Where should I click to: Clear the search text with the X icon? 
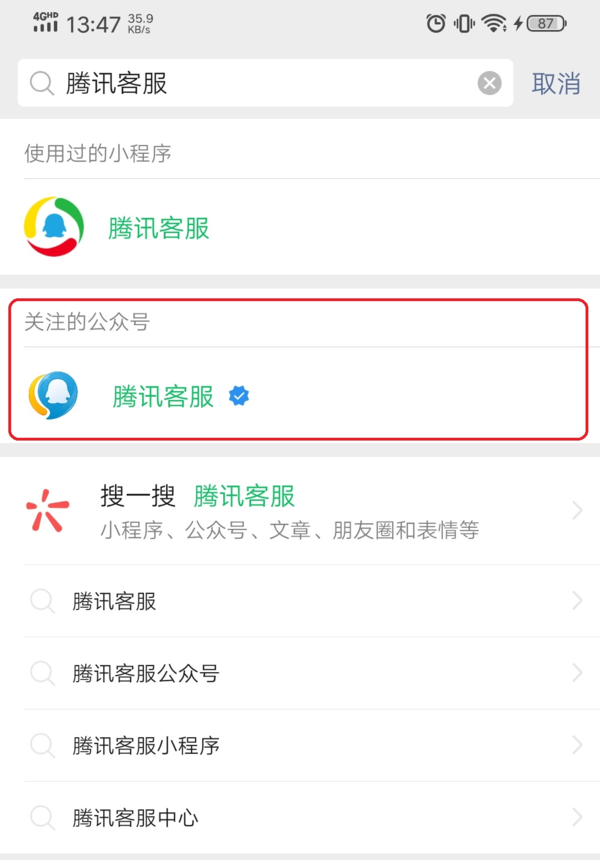click(489, 83)
